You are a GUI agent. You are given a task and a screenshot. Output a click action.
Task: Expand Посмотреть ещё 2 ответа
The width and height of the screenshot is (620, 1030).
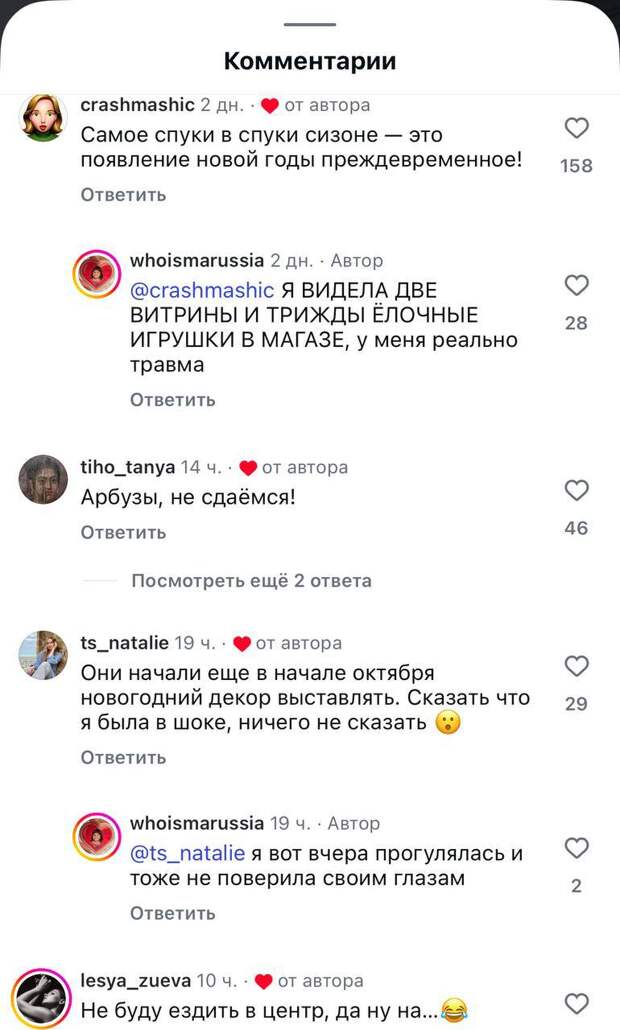251,581
